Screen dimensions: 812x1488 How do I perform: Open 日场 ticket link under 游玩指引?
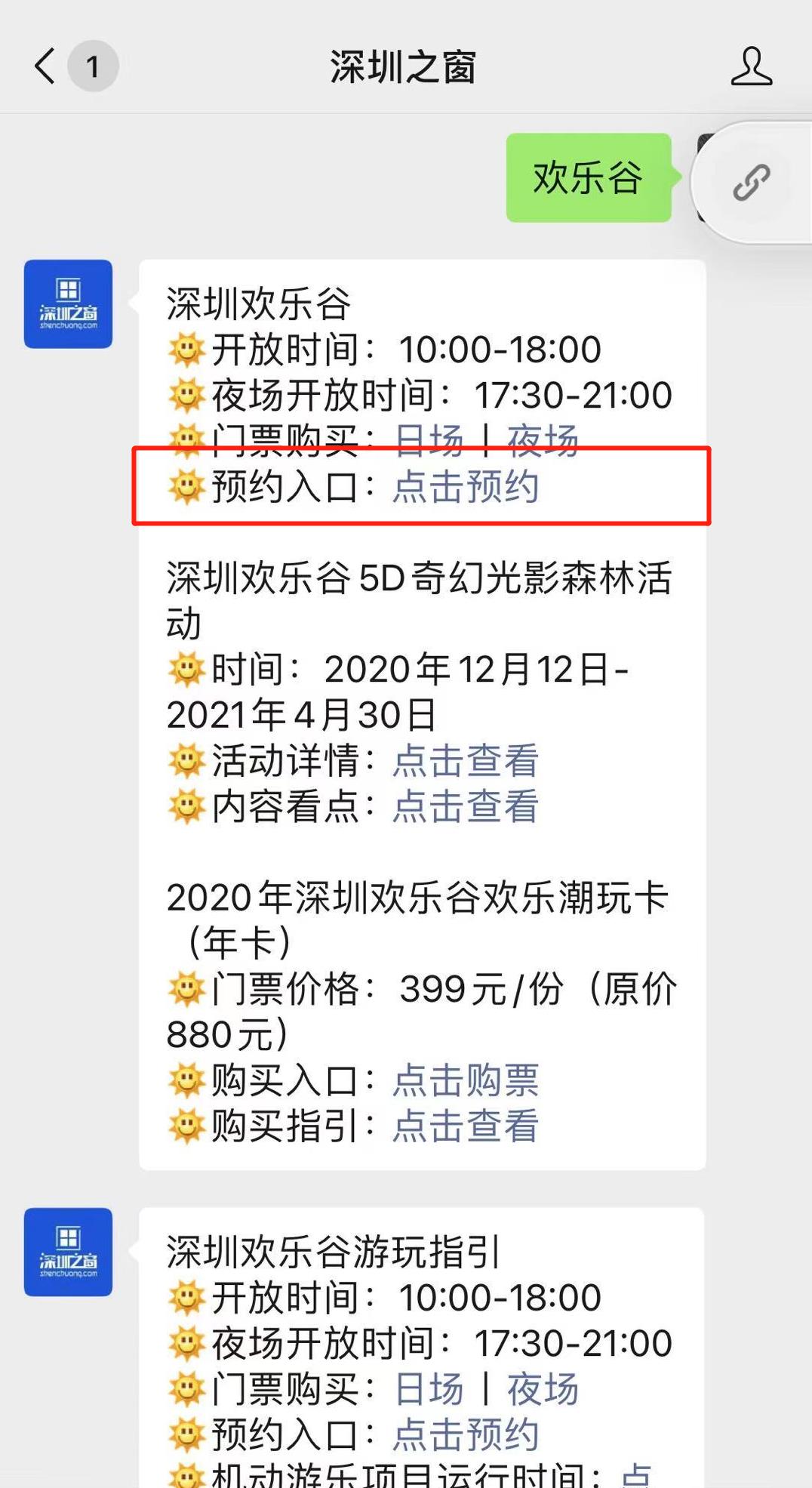(x=429, y=1389)
